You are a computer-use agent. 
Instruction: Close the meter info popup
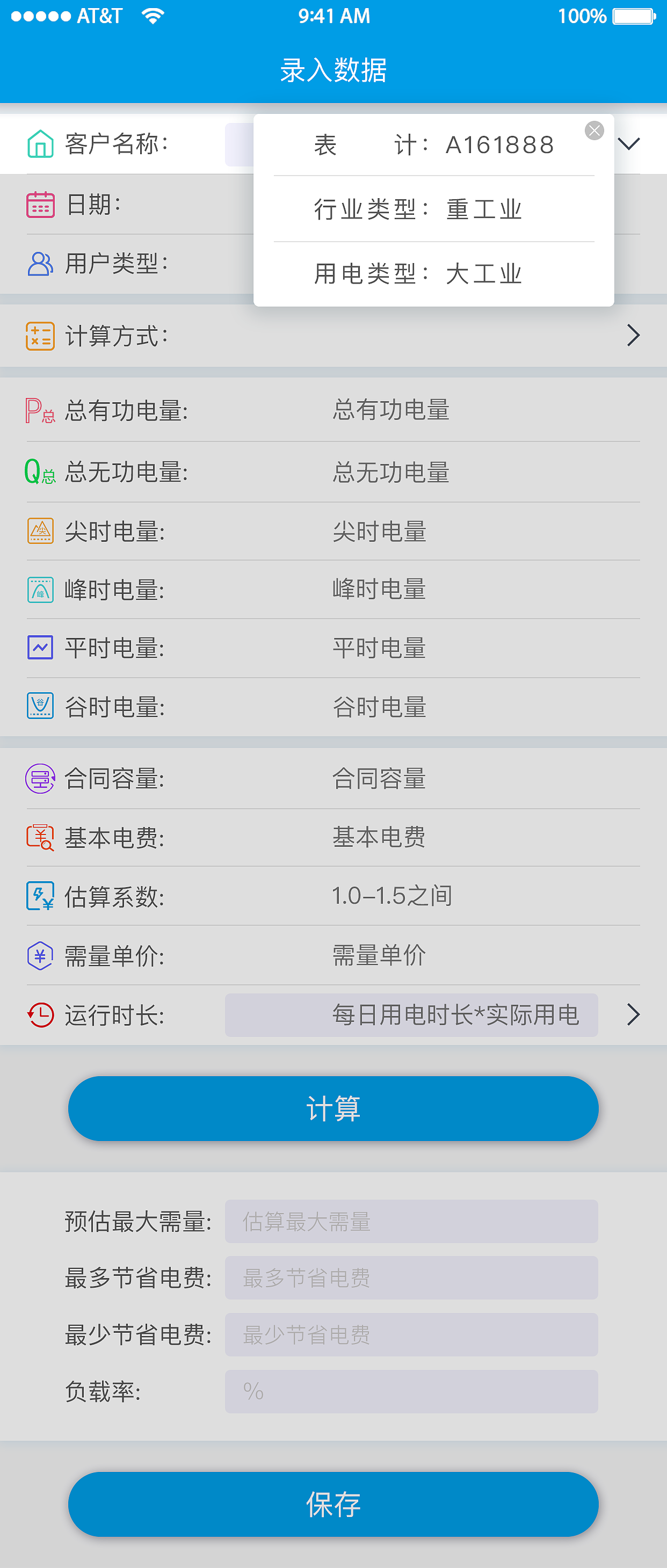coord(594,130)
